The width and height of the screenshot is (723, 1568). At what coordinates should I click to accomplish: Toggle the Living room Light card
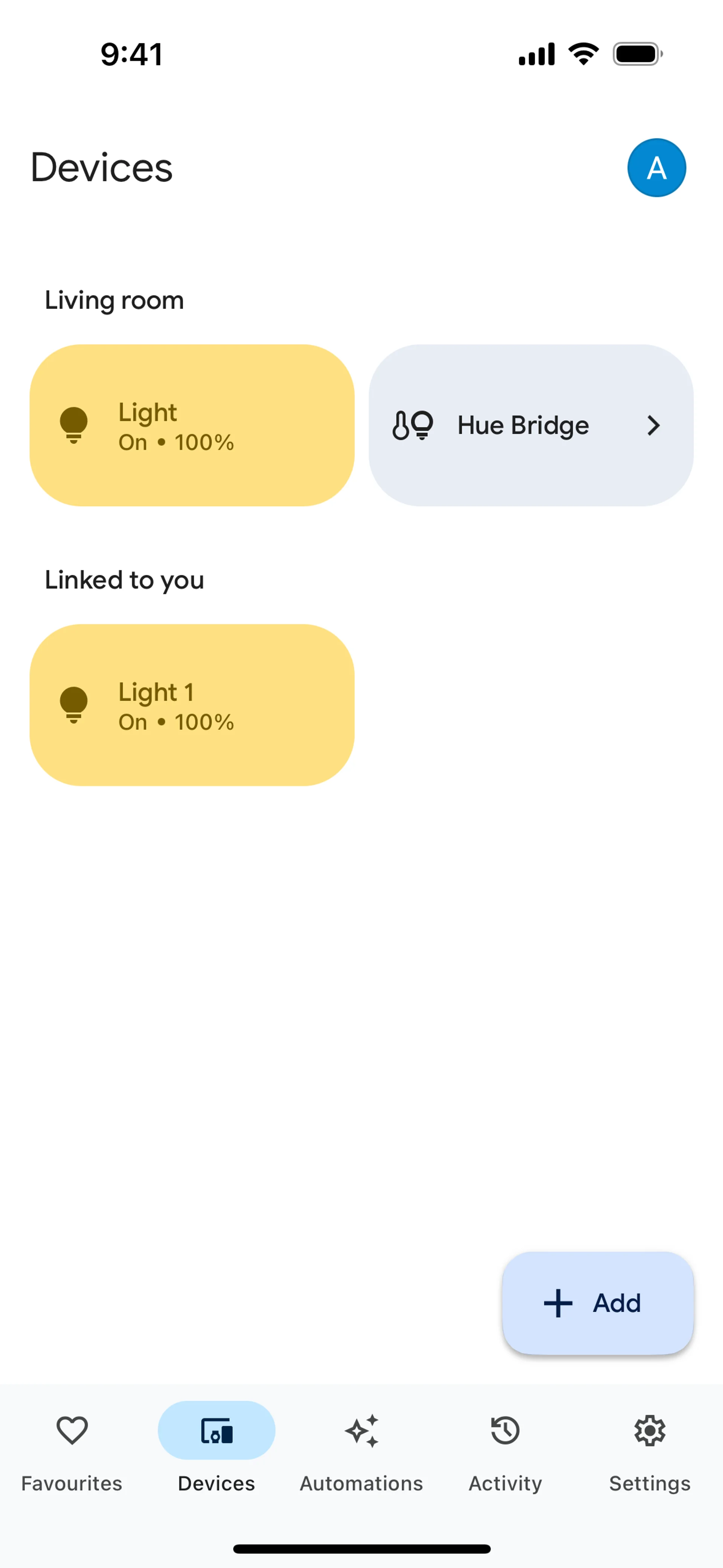[192, 425]
